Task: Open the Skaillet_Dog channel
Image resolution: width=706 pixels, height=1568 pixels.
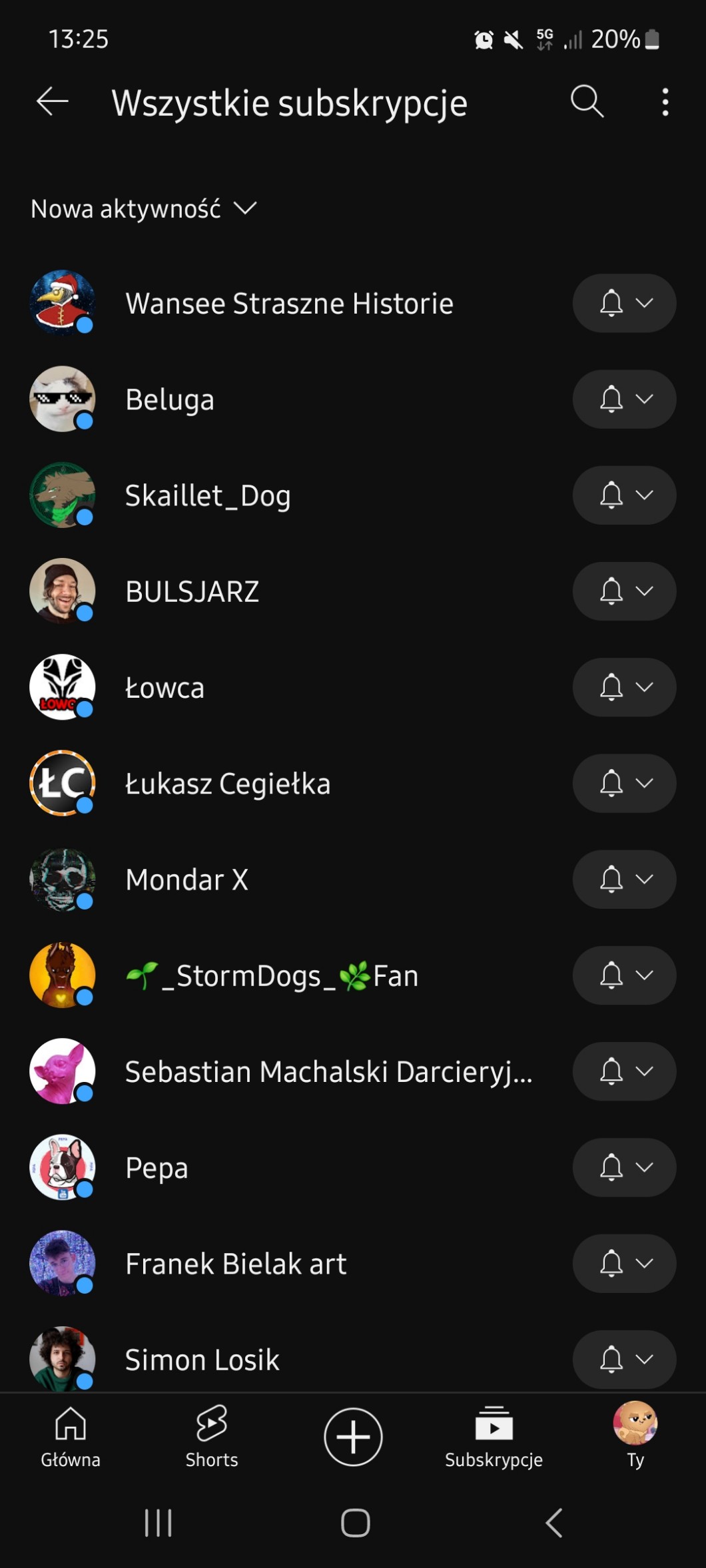Action: click(x=208, y=496)
